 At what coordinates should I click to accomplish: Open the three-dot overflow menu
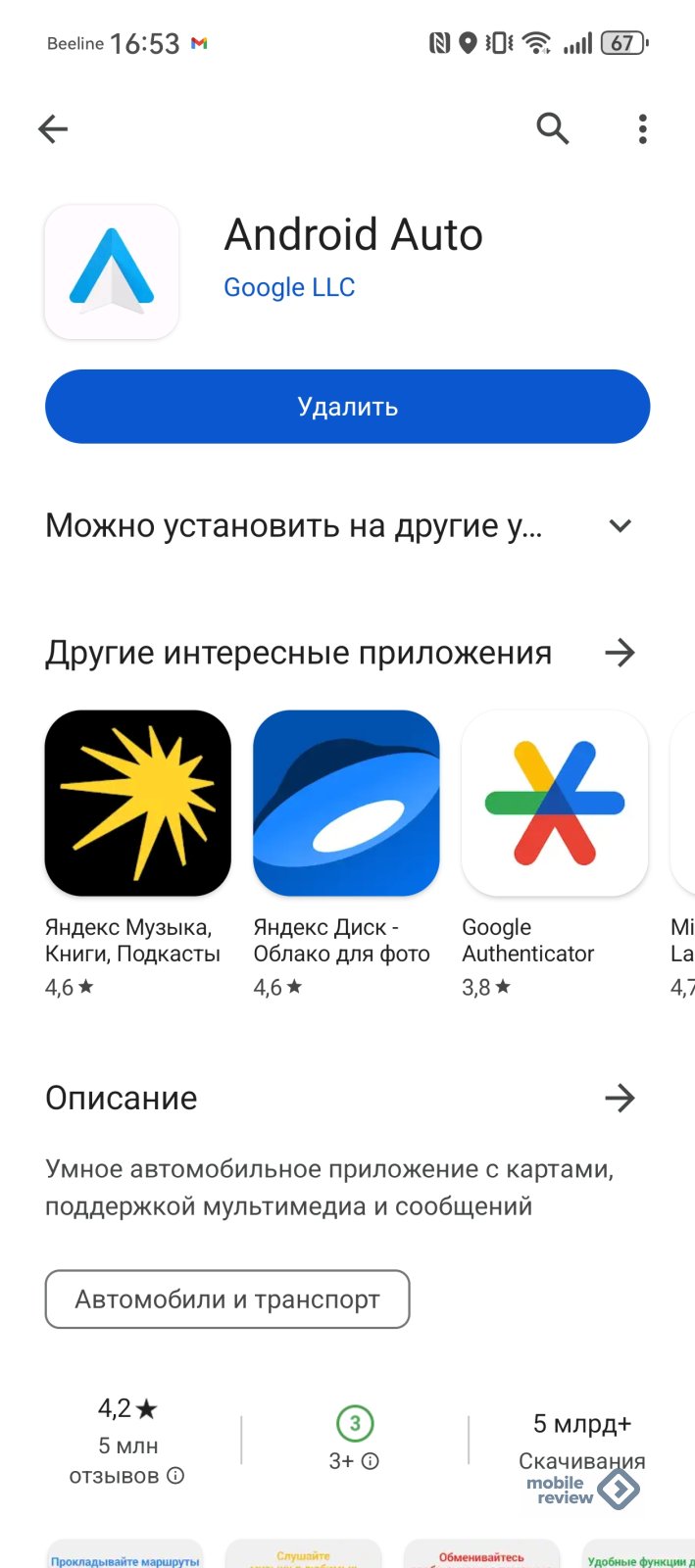pos(643,128)
